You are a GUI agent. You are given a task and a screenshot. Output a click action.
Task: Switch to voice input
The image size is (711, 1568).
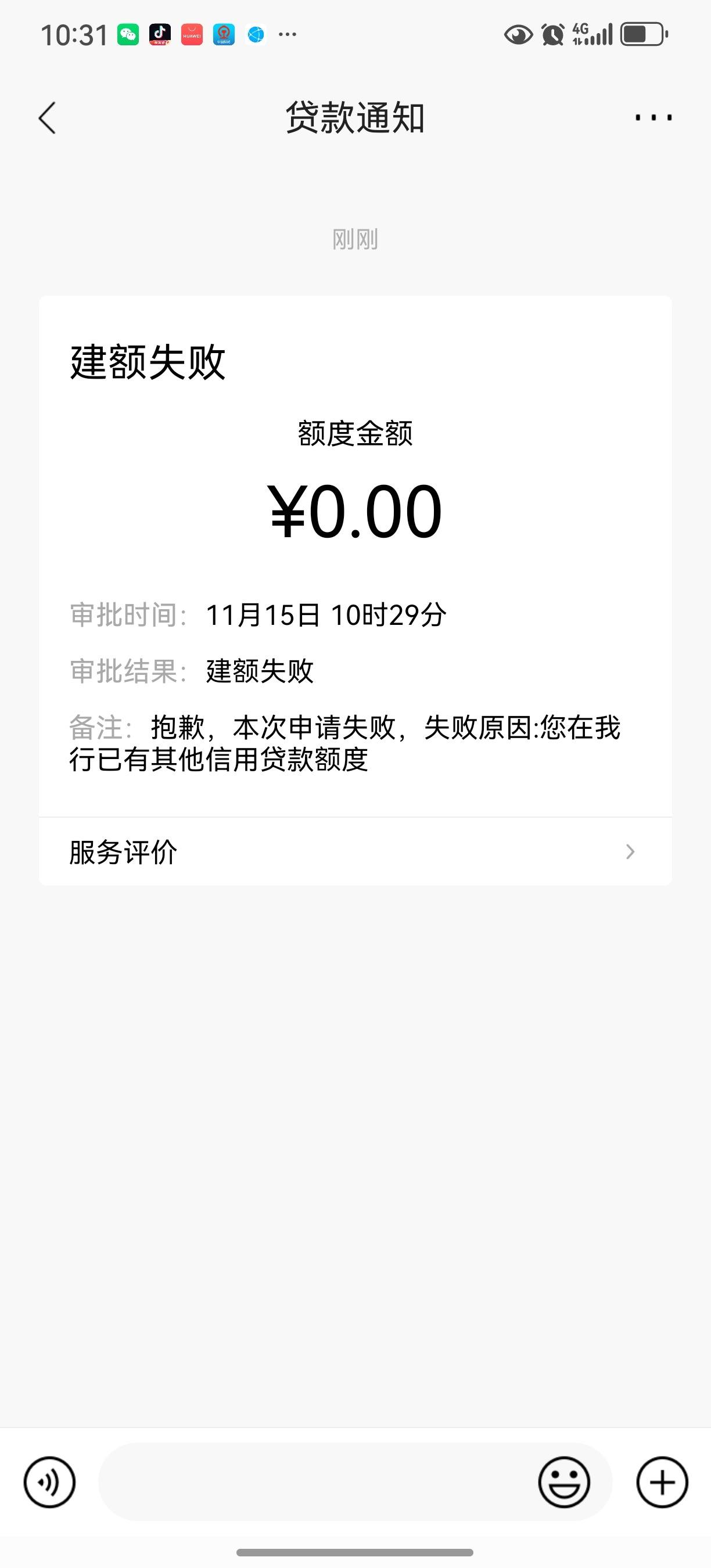point(49,1482)
